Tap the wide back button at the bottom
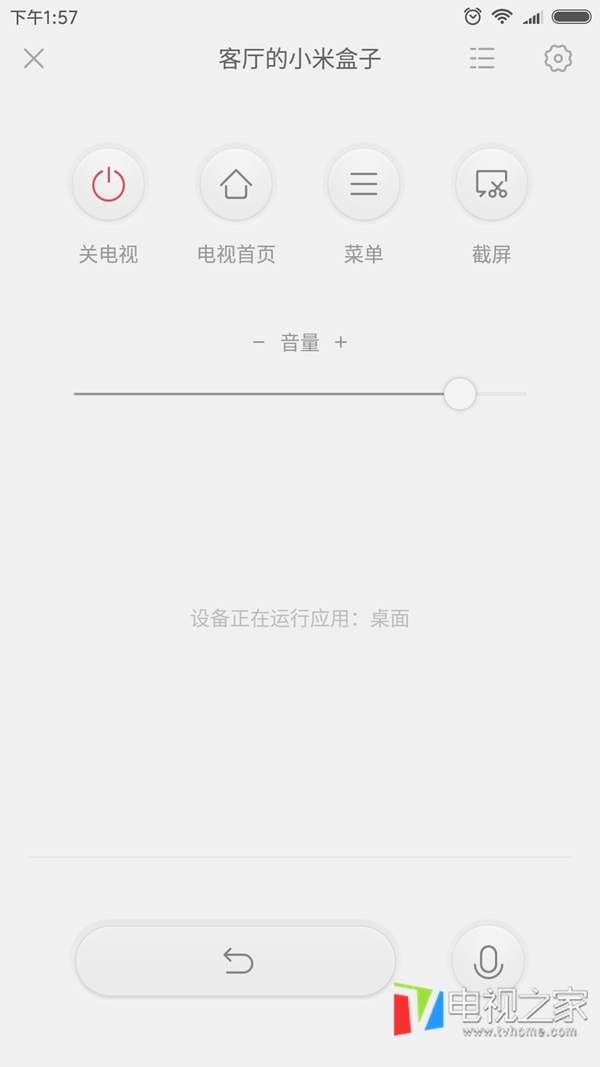The height and width of the screenshot is (1067, 600). pyautogui.click(x=235, y=962)
